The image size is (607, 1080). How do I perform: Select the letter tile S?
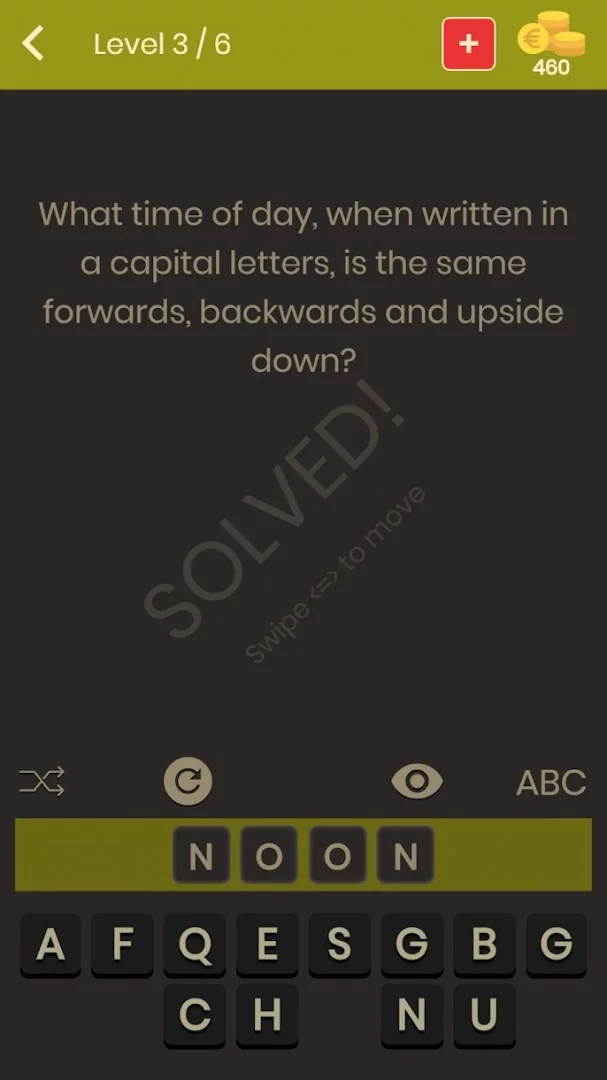pos(340,945)
